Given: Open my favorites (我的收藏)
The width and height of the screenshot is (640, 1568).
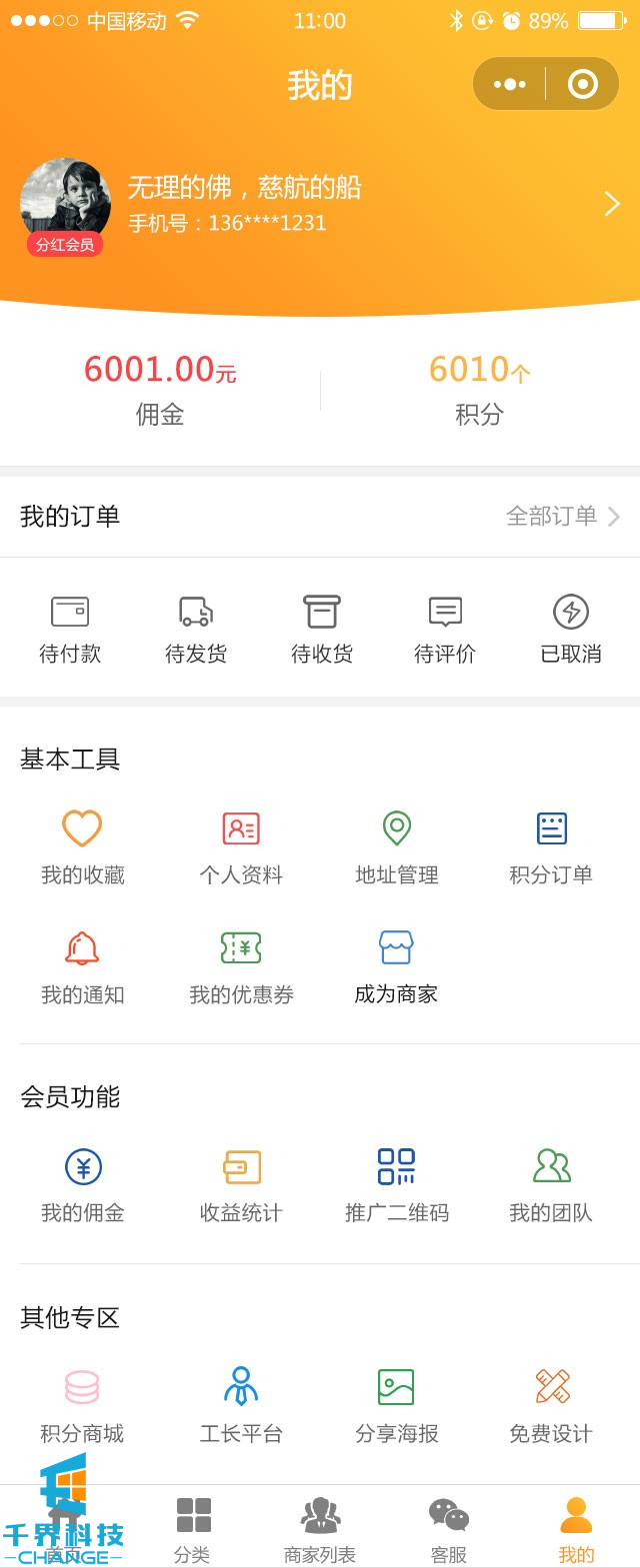Looking at the screenshot, I should coord(82,847).
